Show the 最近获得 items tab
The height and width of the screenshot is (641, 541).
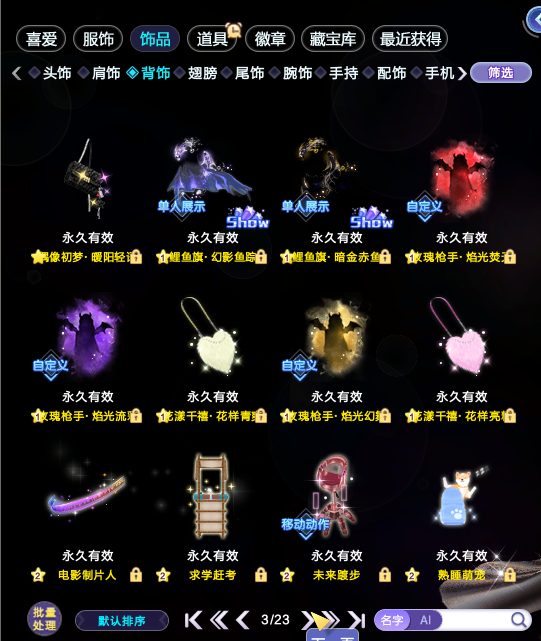pyautogui.click(x=410, y=39)
